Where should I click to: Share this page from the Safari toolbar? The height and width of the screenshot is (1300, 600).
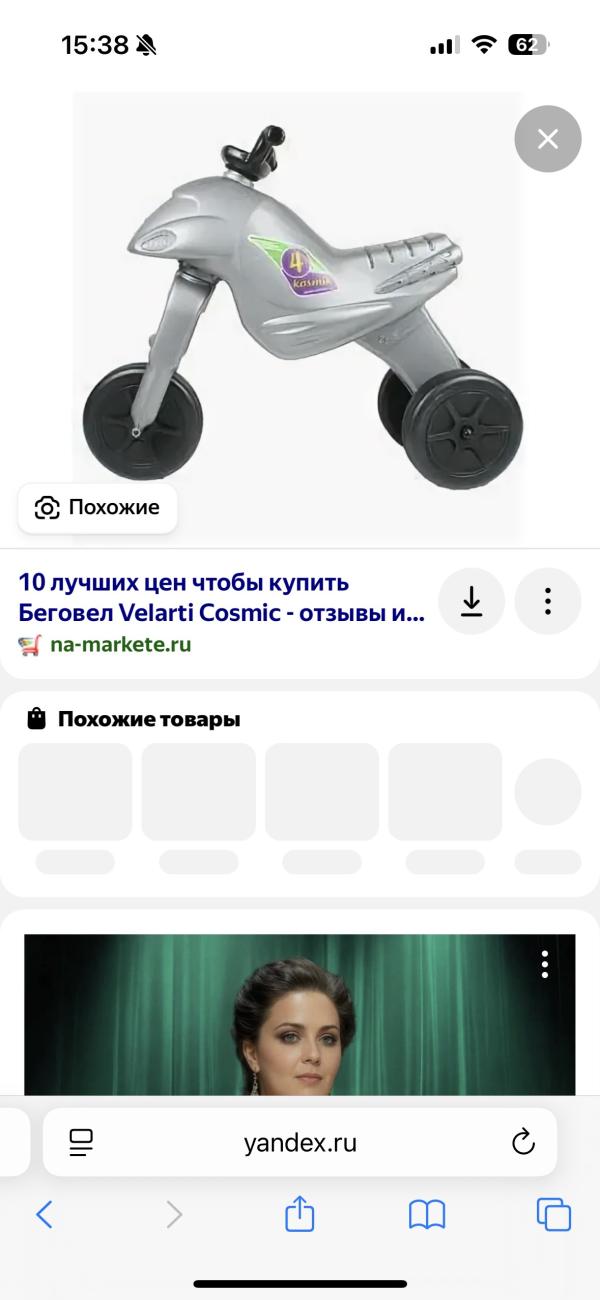(300, 1214)
